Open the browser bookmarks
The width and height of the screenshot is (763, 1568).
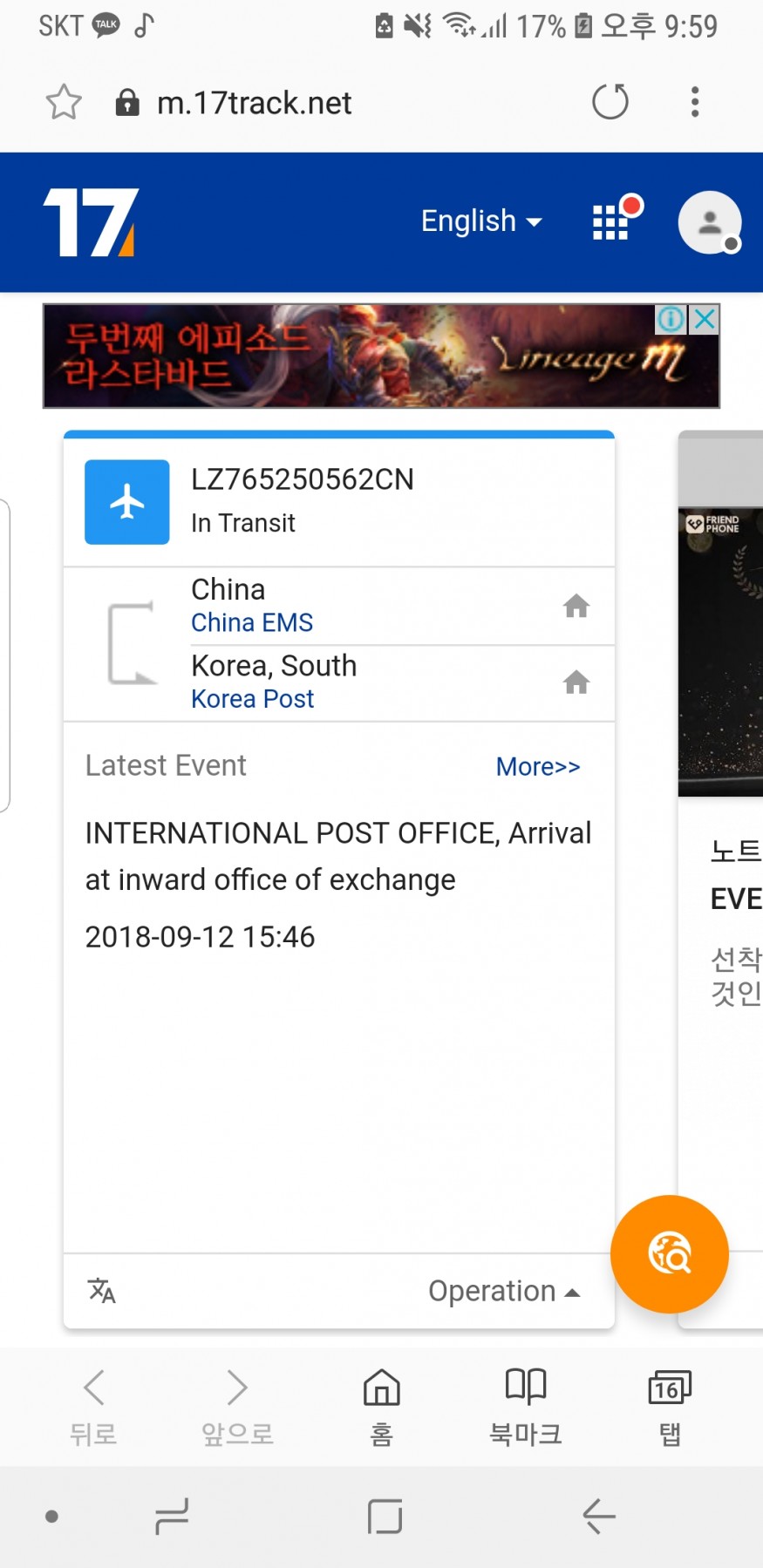pyautogui.click(x=525, y=1402)
